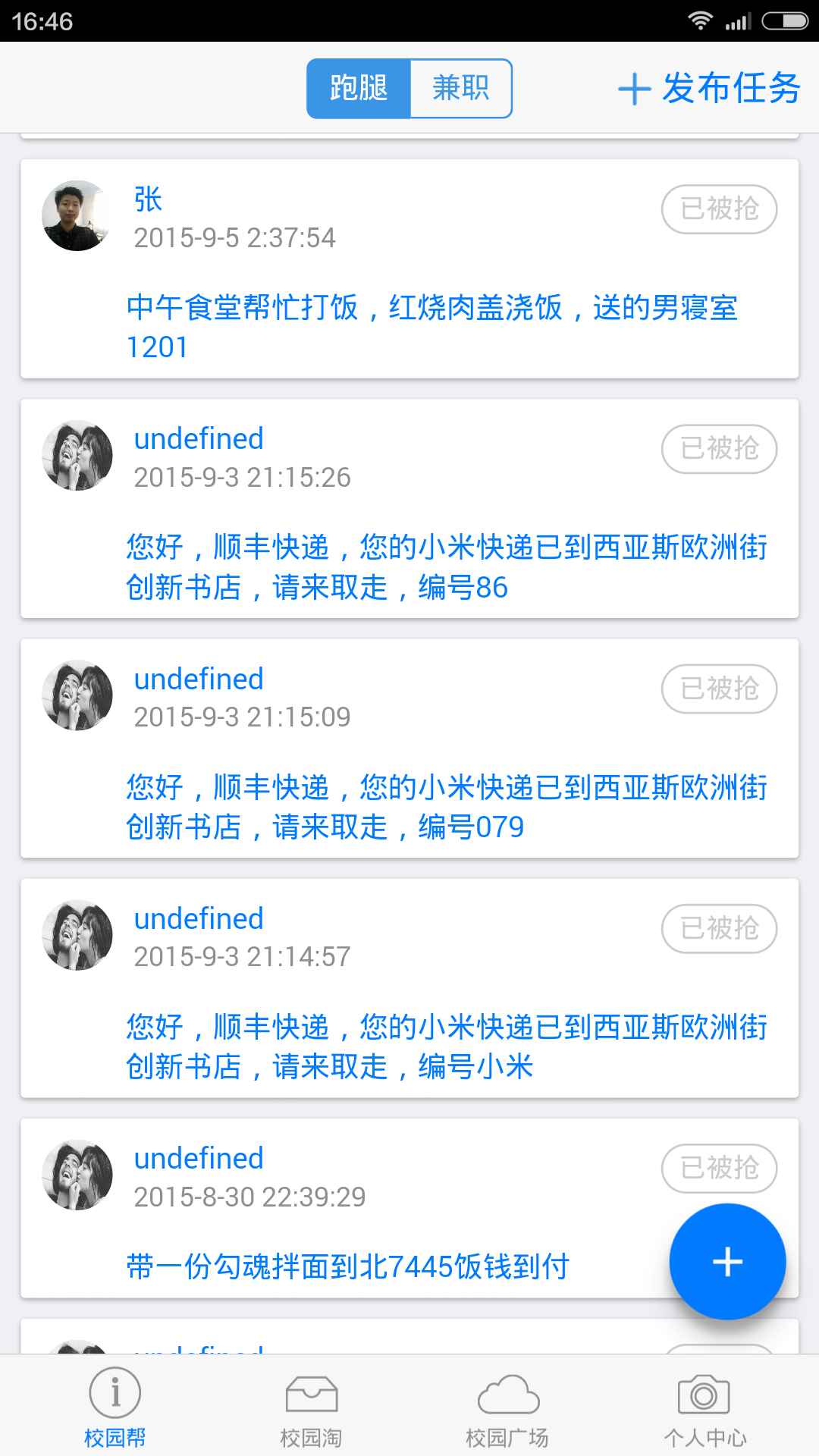Tap 发布任务 to post a task
The height and width of the screenshot is (1456, 819).
coord(710,89)
